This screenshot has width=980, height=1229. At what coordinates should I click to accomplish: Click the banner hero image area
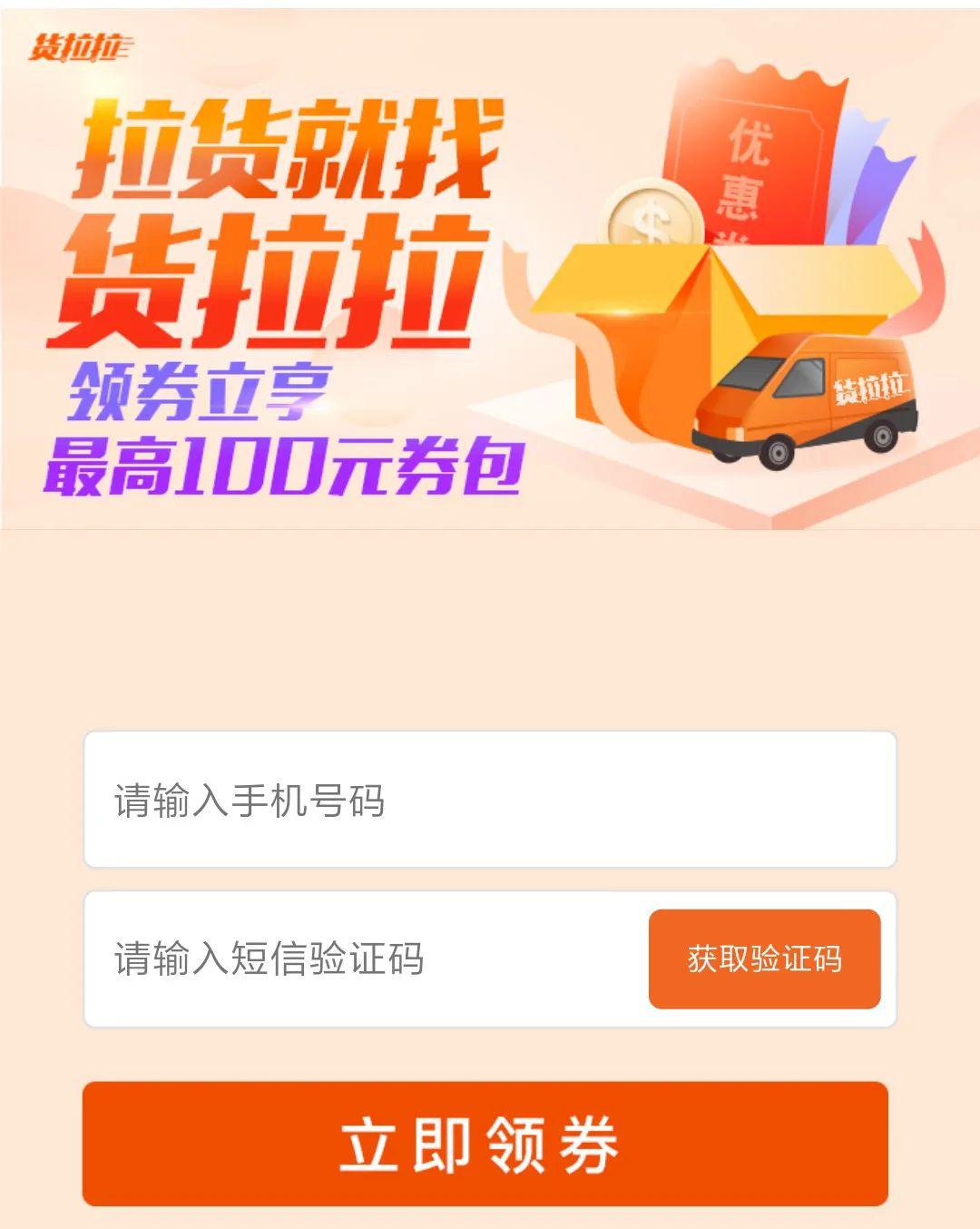click(x=490, y=263)
